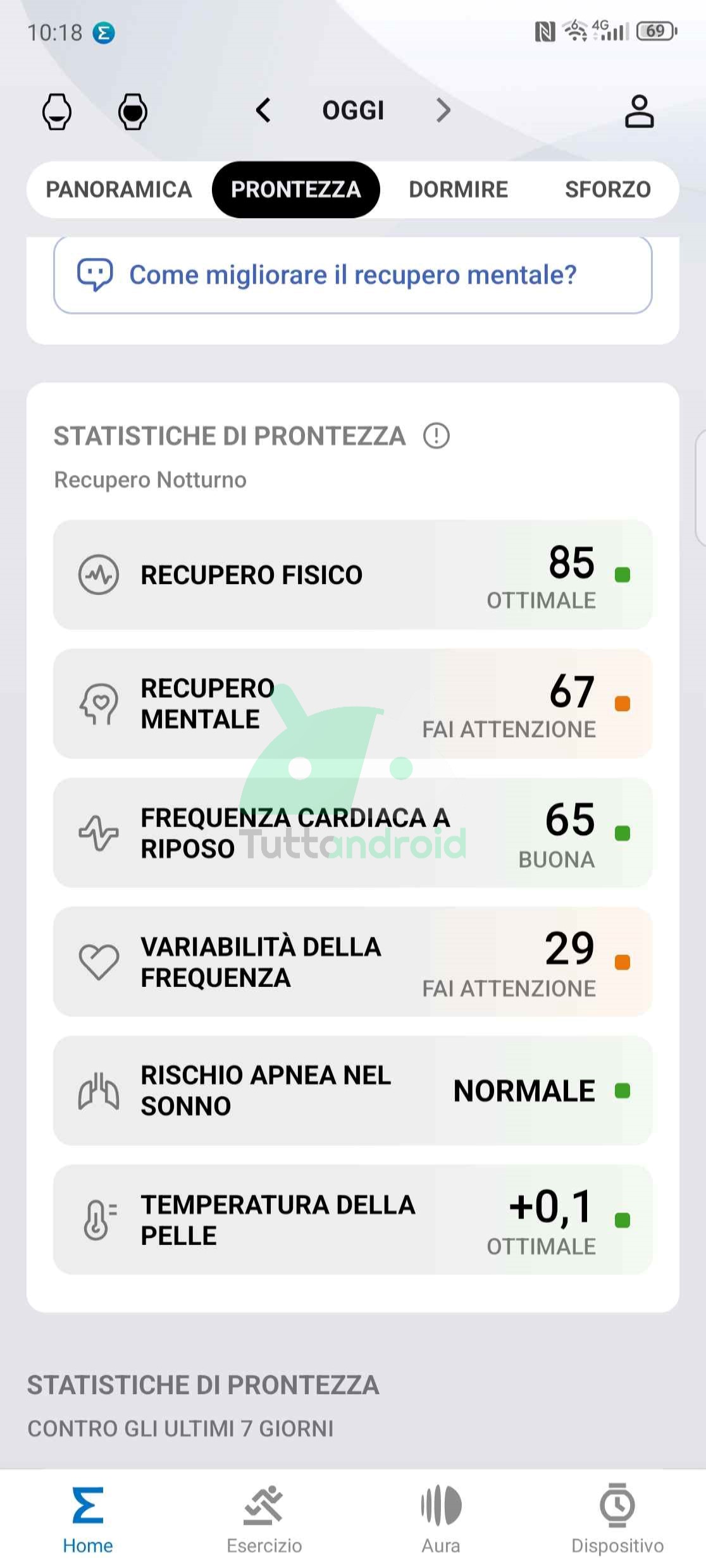
Task: Open Temperatura della Pelle card
Action: [353, 1220]
